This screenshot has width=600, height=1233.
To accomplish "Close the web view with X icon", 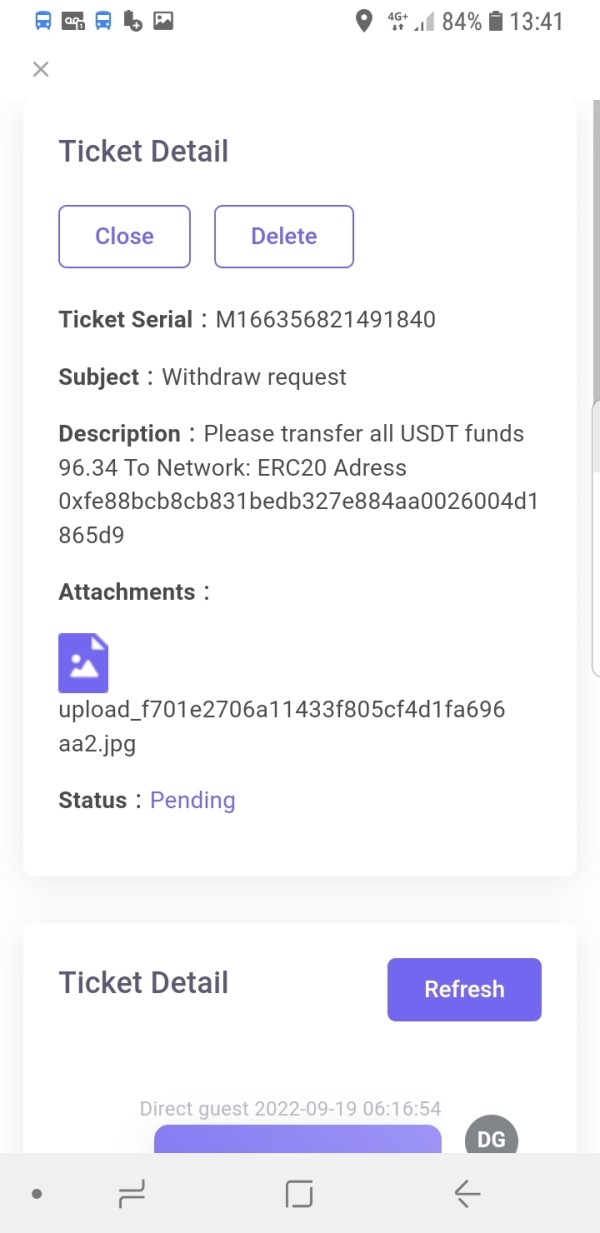I will point(40,69).
